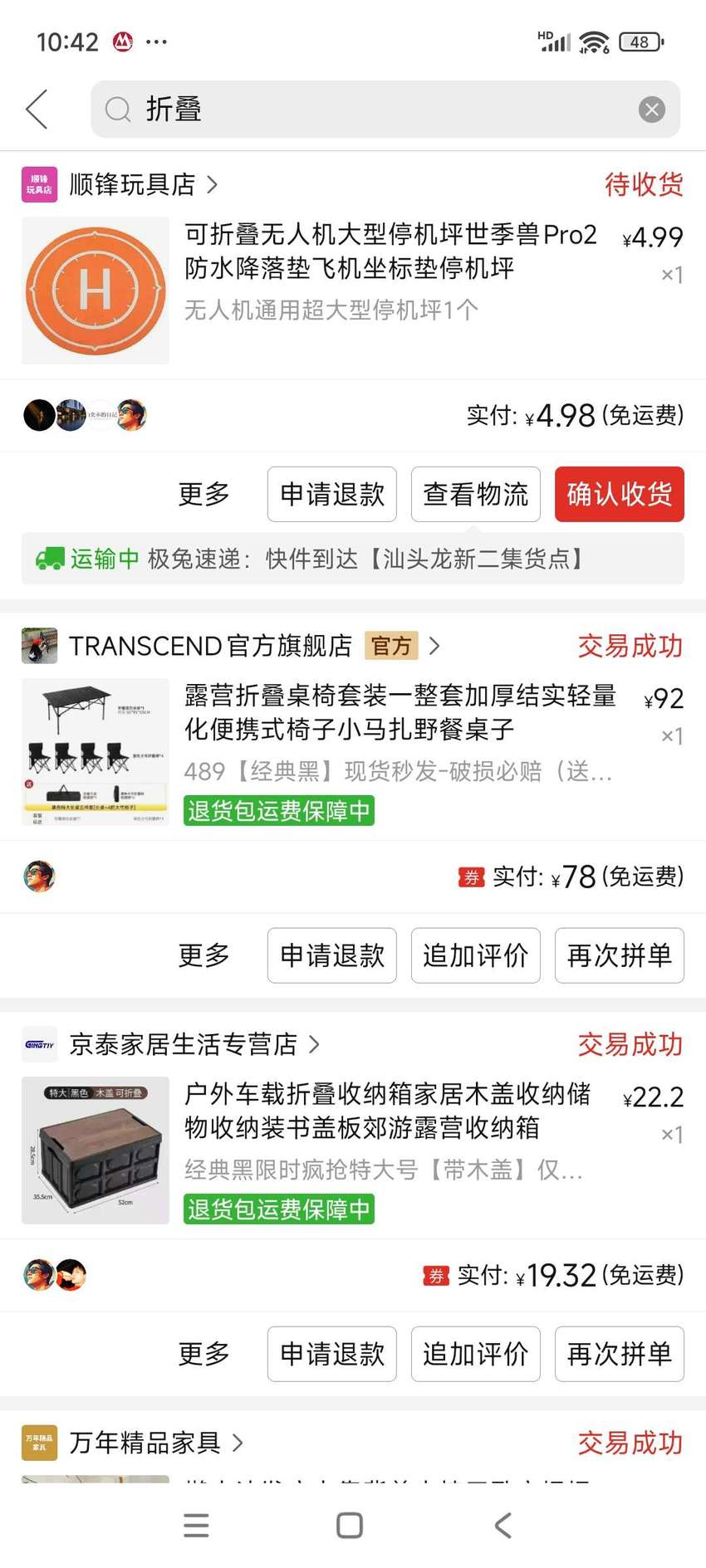Tap the search field containing 折叠

[385, 110]
